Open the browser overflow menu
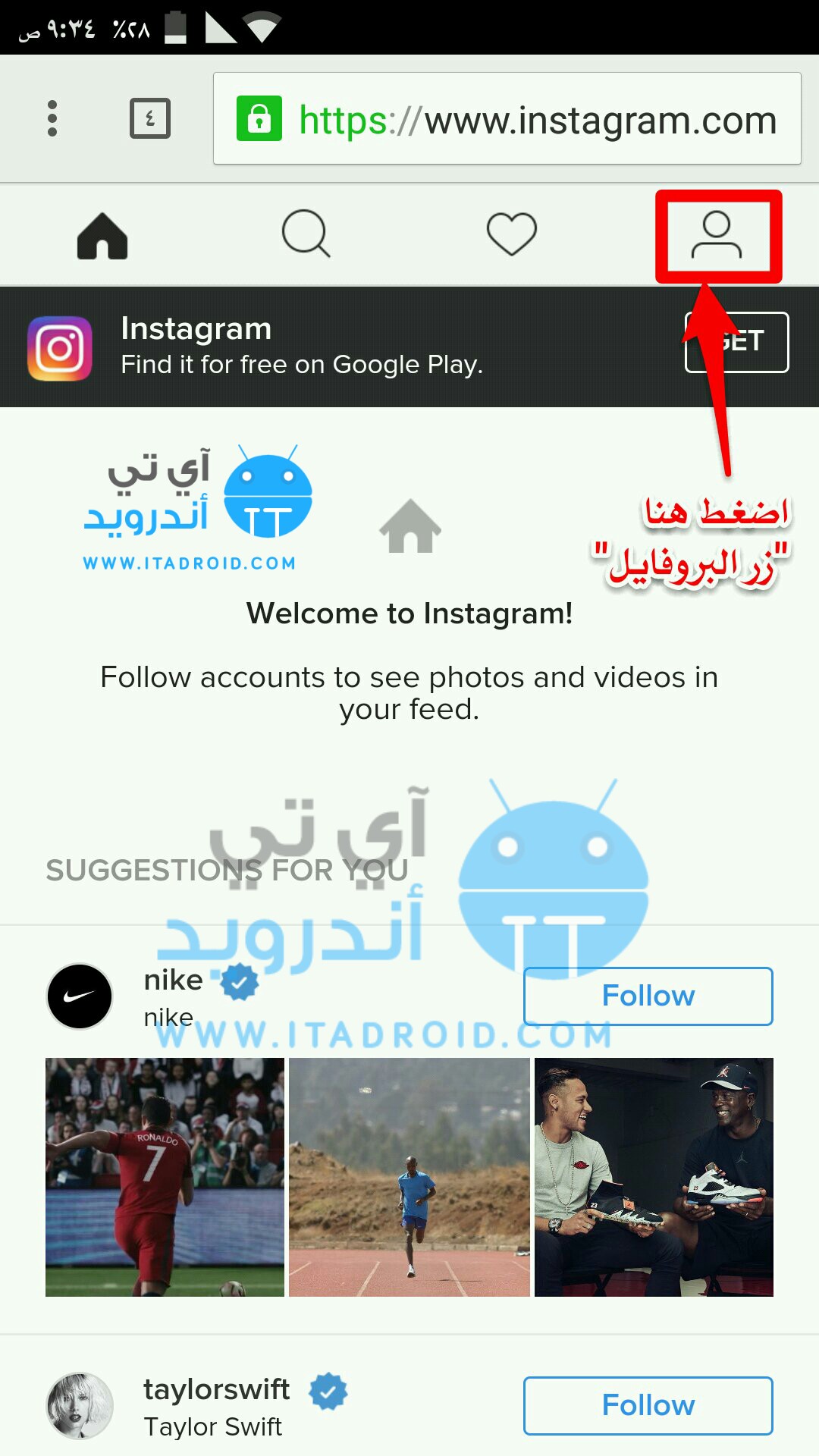 click(52, 118)
